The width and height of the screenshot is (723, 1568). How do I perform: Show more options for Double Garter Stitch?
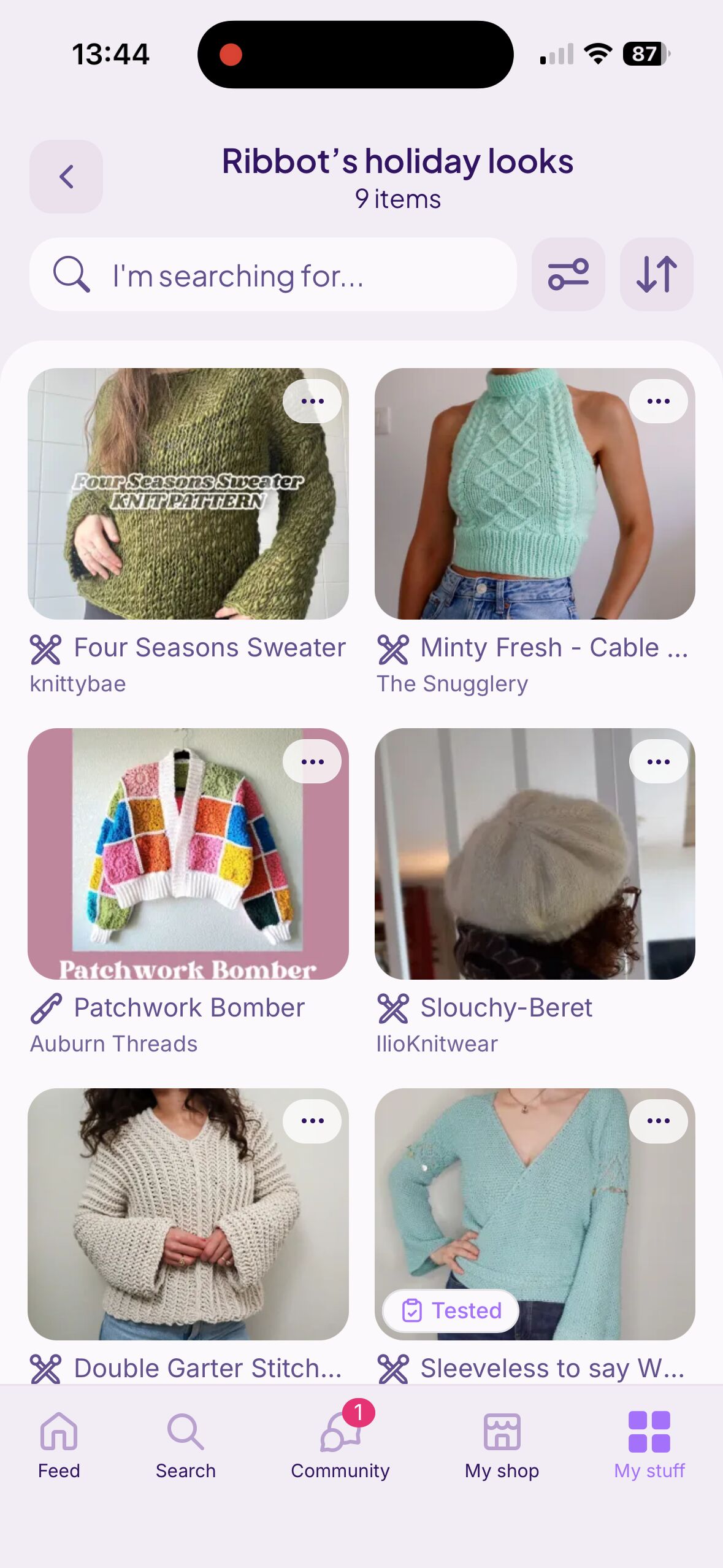click(x=312, y=1121)
